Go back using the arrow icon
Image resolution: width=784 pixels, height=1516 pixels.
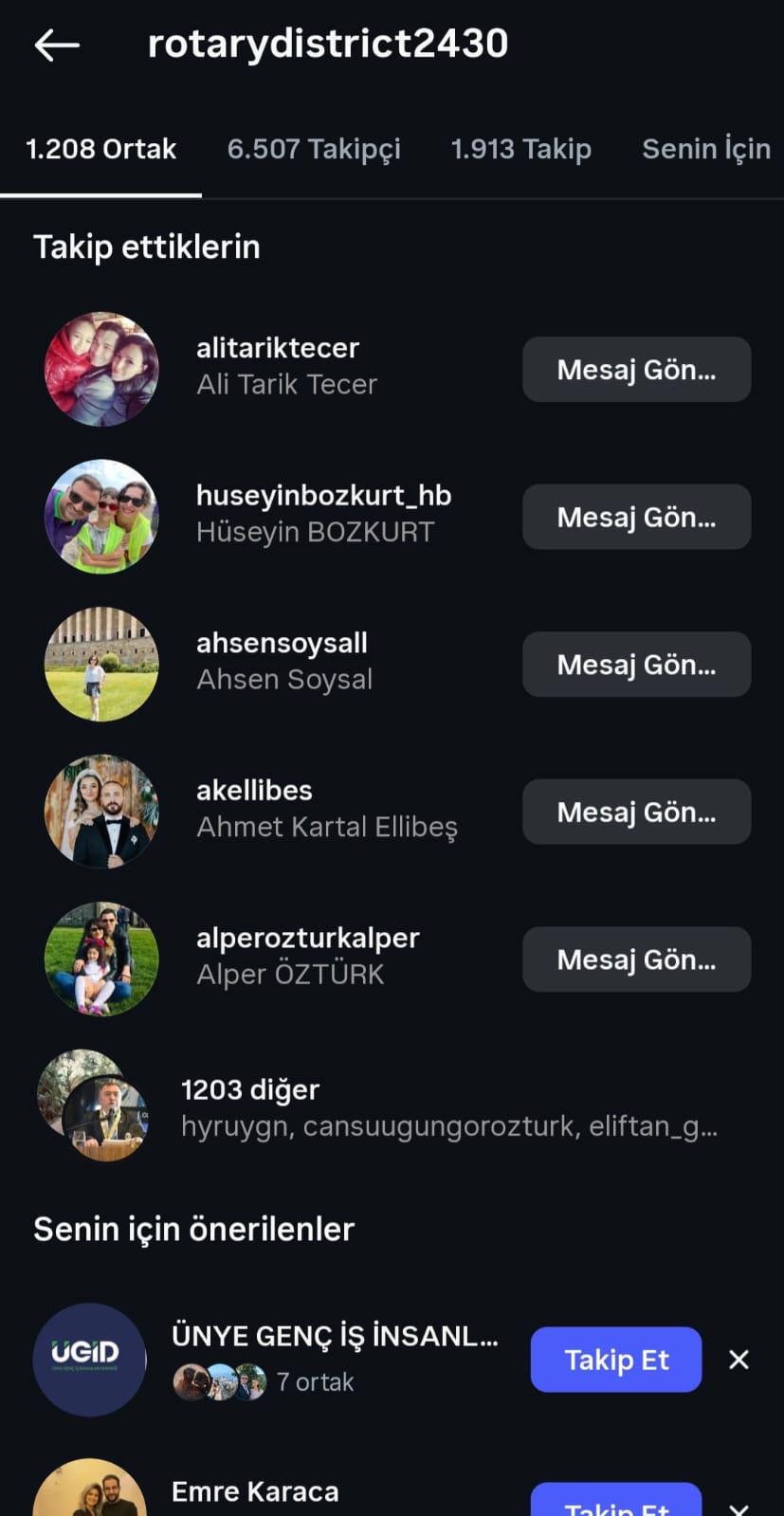pyautogui.click(x=56, y=45)
